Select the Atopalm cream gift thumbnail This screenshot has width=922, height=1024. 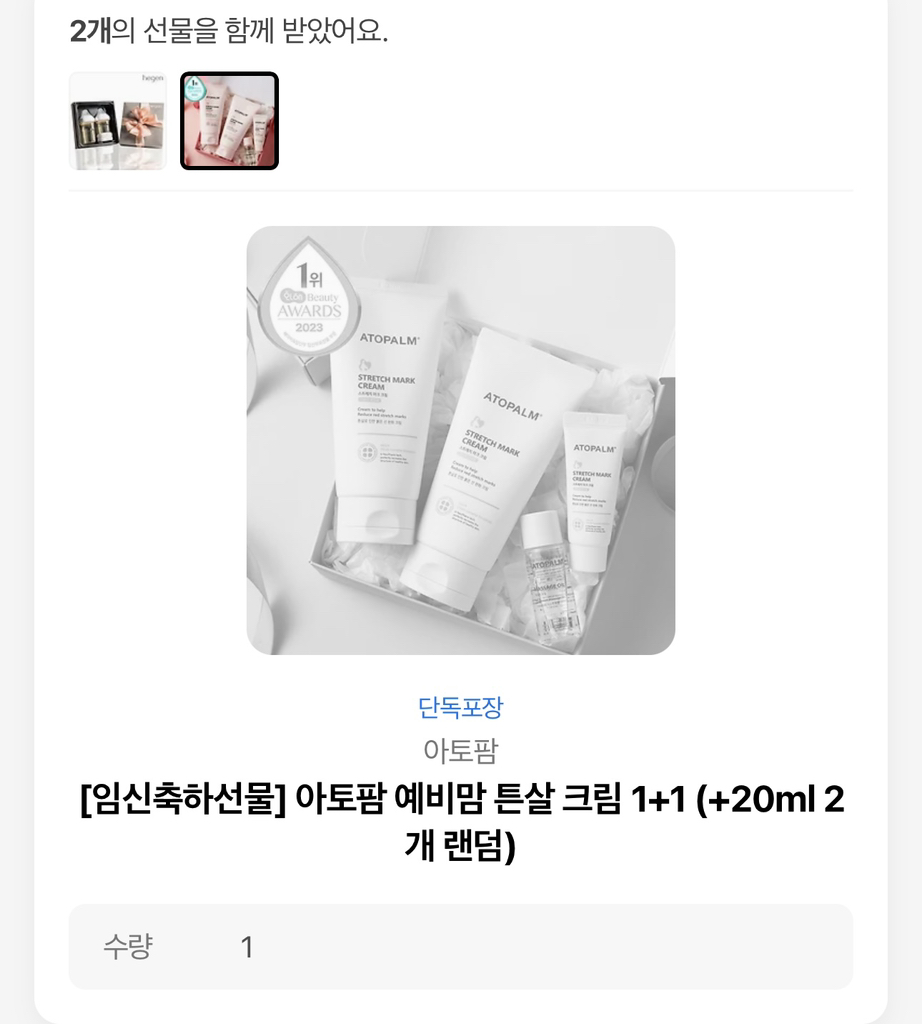click(x=229, y=121)
